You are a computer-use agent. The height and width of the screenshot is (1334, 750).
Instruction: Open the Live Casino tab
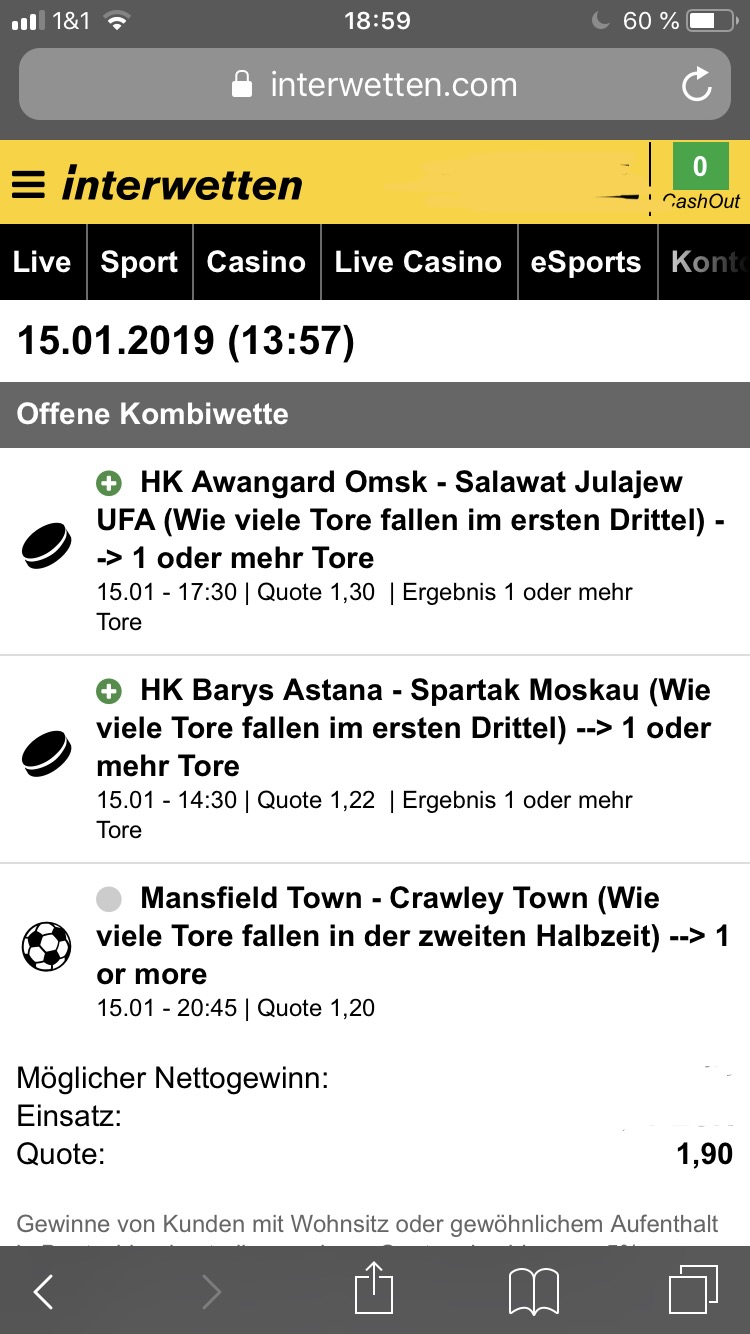(419, 262)
